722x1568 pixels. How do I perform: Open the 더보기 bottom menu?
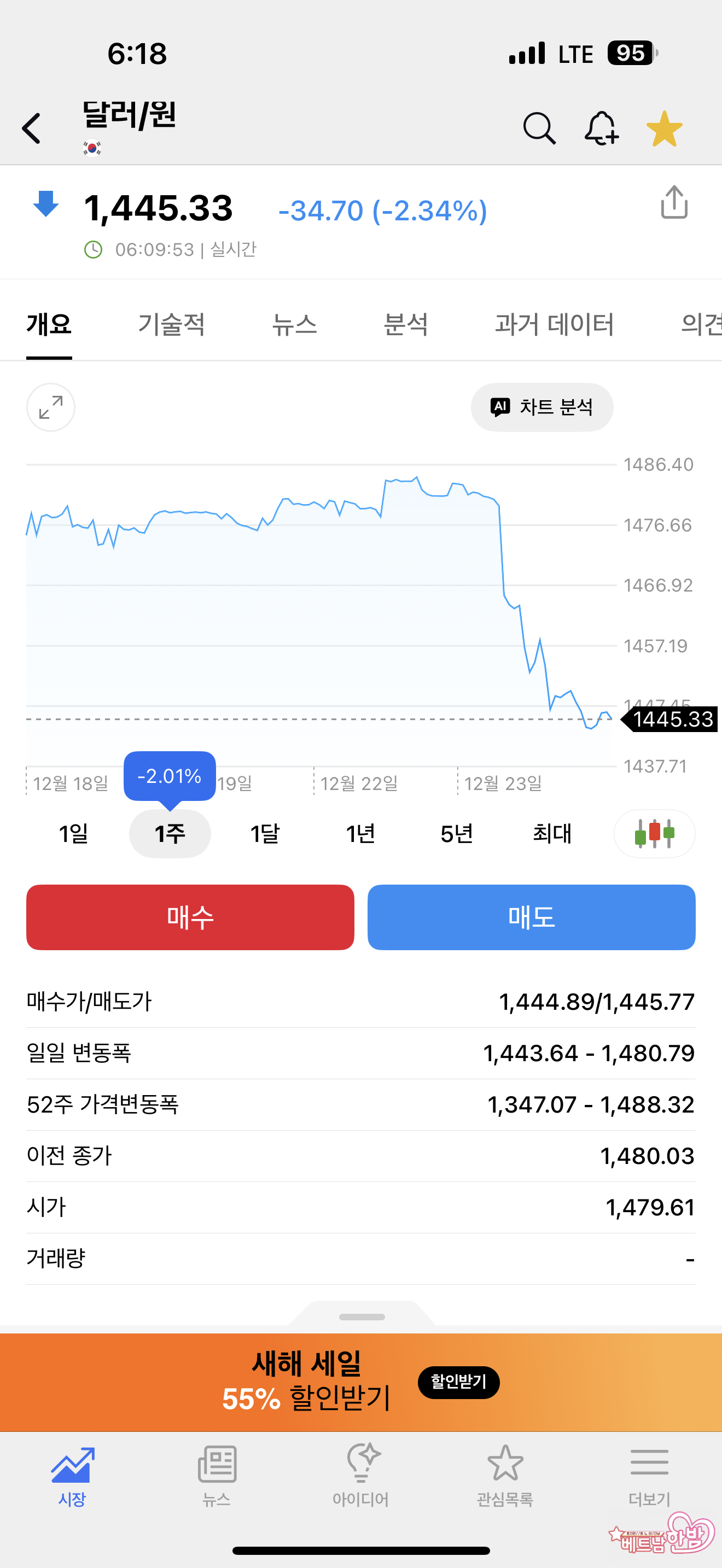click(649, 1473)
